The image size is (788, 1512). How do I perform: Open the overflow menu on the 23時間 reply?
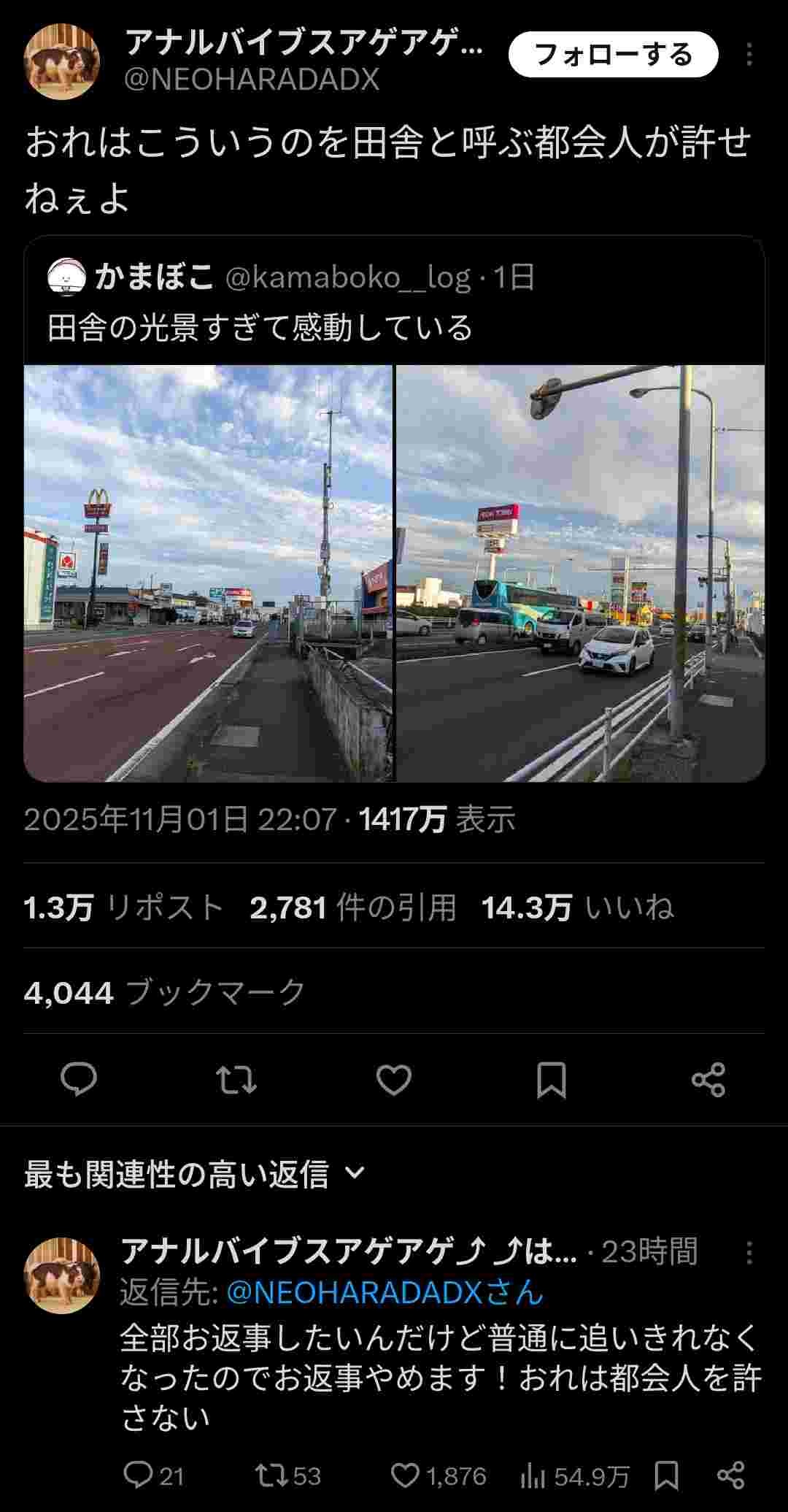coord(749,1252)
